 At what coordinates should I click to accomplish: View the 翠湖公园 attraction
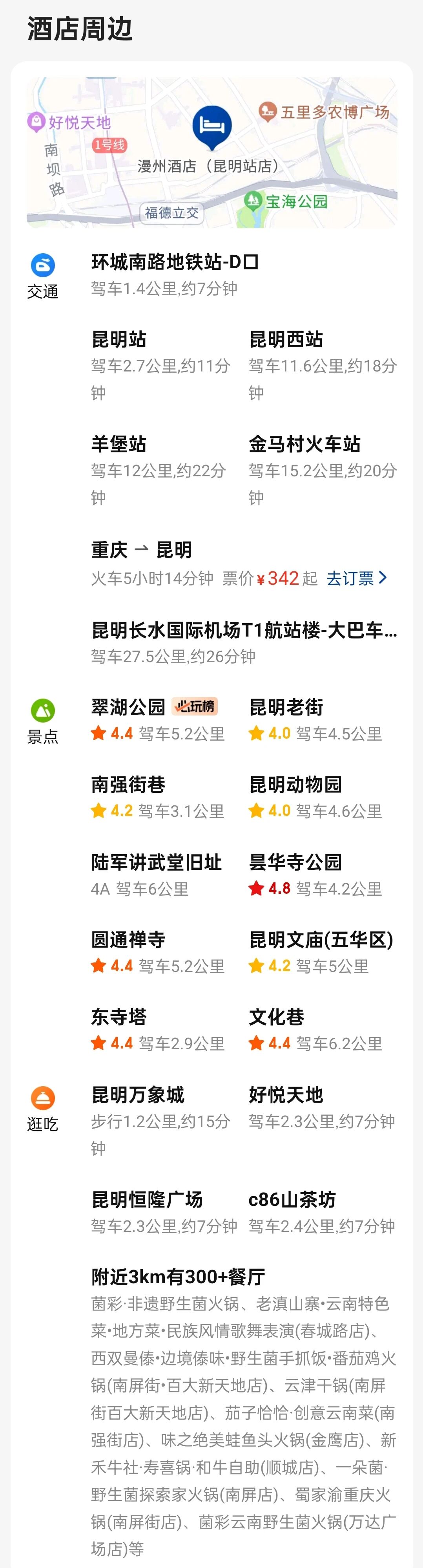click(128, 707)
